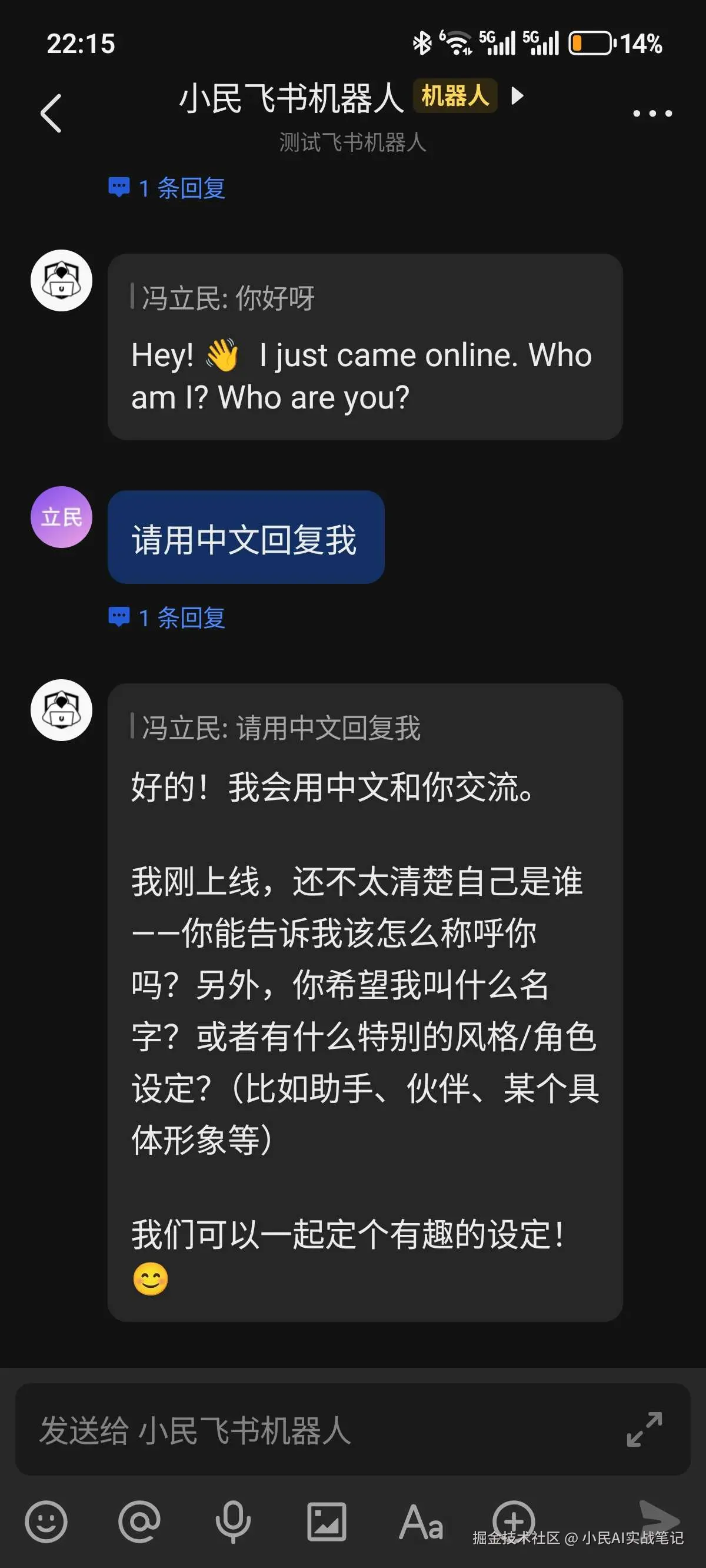Mention someone with the @ icon
The height and width of the screenshot is (1568, 706).
coord(139,1522)
